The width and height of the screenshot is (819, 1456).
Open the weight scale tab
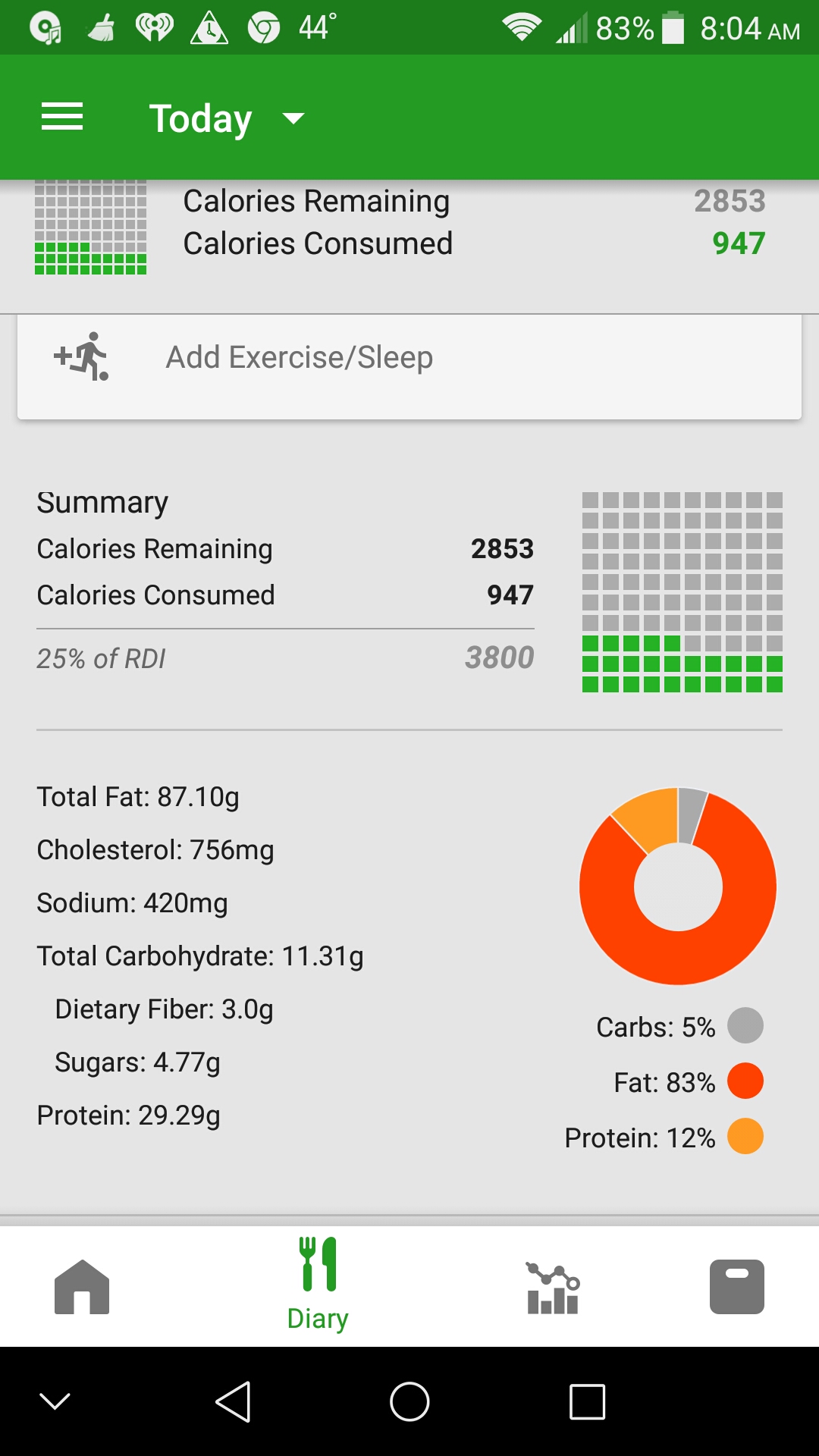(737, 1287)
